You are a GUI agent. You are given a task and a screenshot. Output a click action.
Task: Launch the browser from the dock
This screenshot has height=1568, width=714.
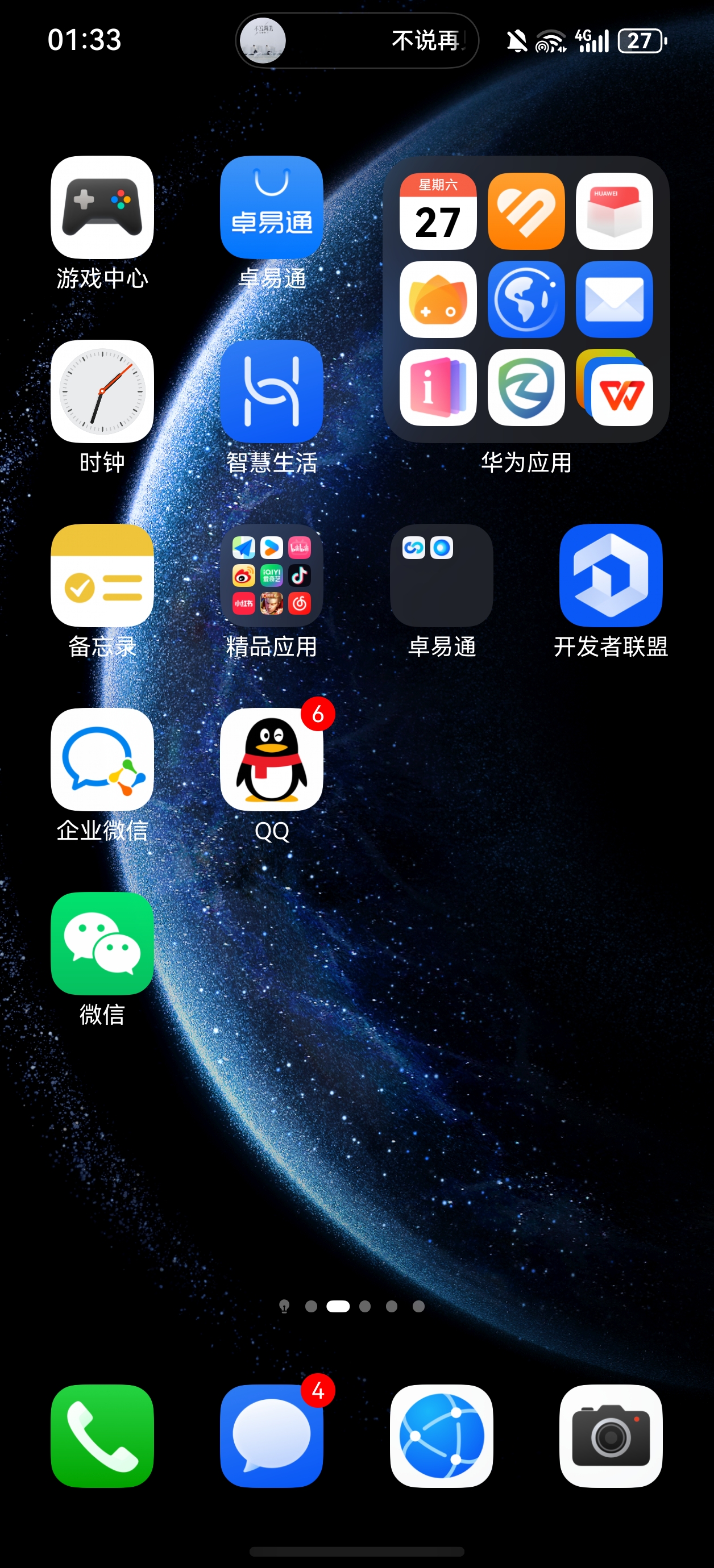[x=441, y=1436]
